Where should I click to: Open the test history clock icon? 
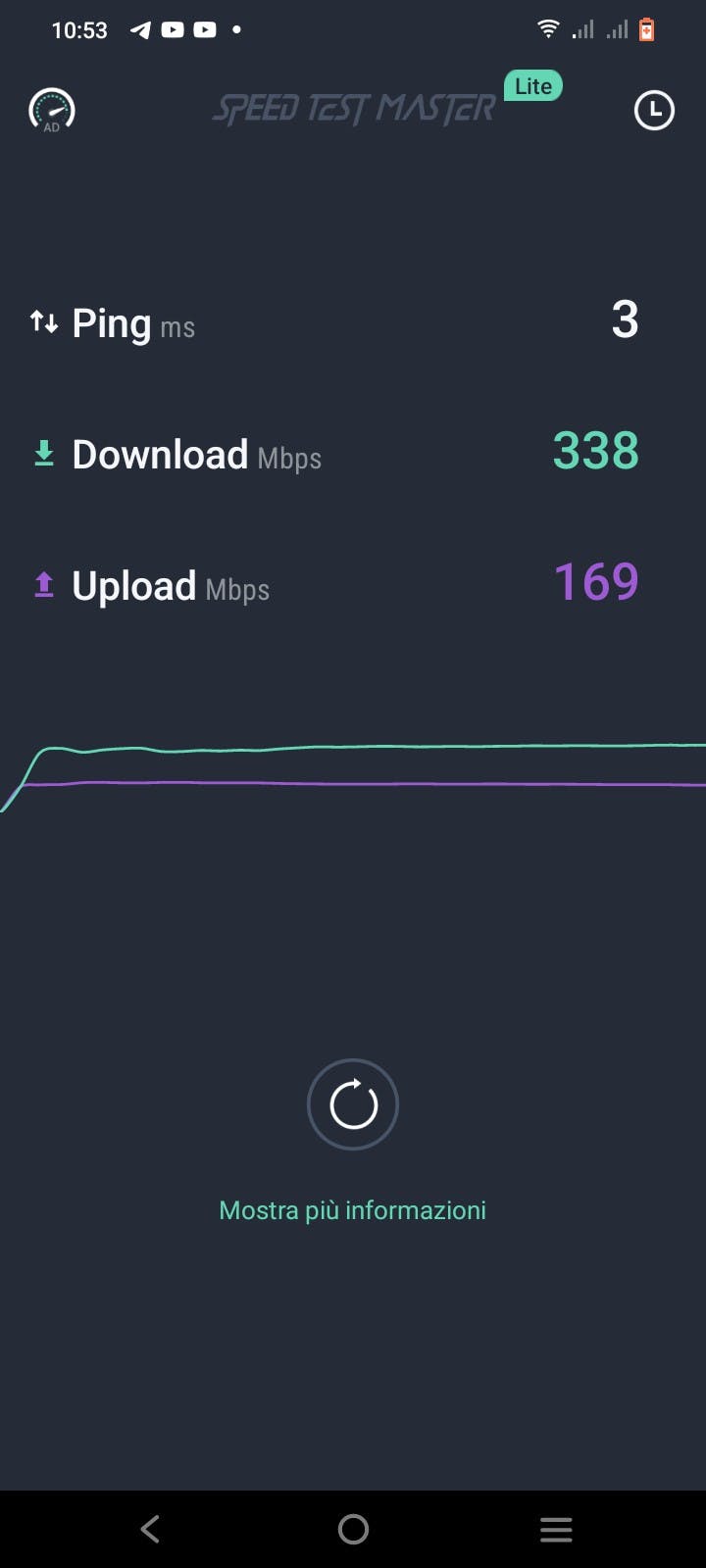[654, 110]
